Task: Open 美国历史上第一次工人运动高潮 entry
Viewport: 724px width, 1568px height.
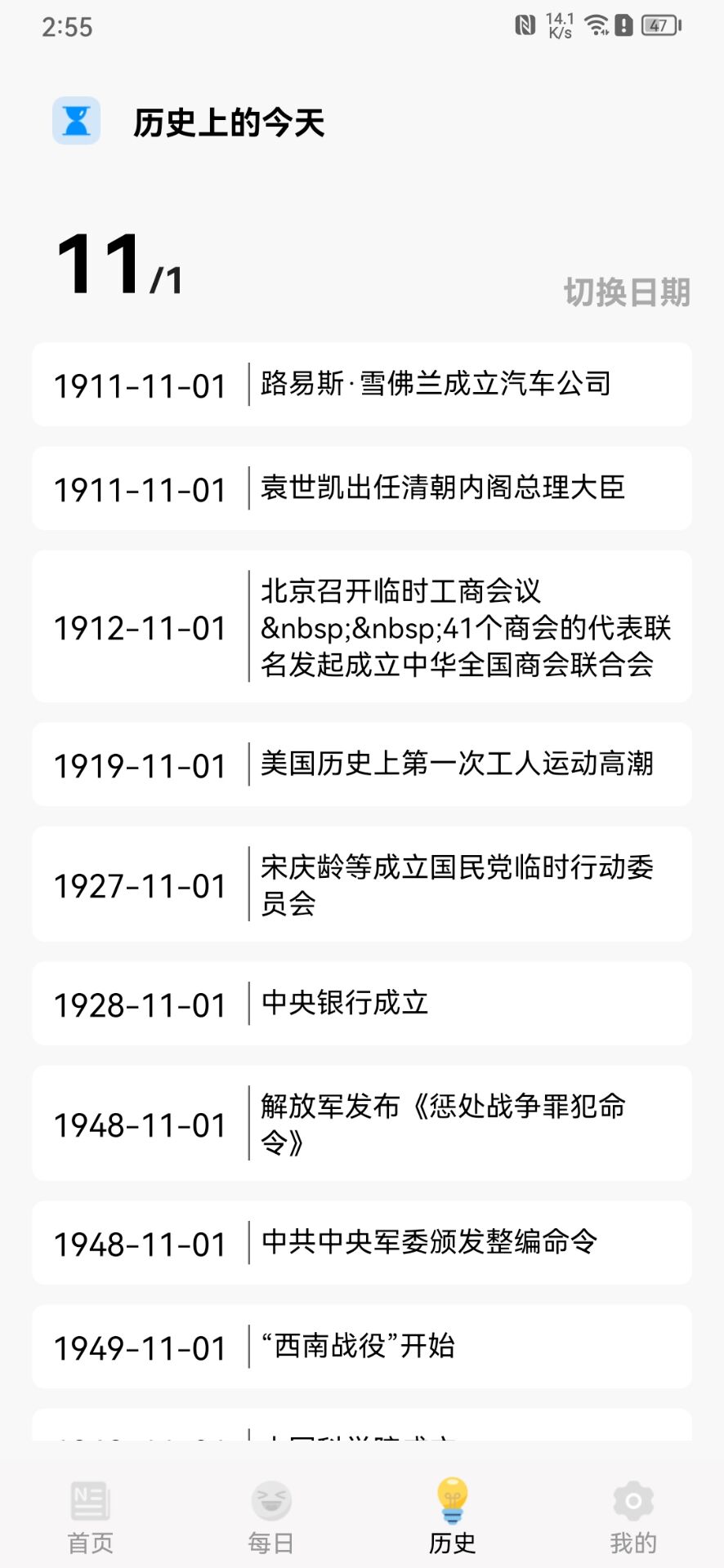Action: [362, 764]
